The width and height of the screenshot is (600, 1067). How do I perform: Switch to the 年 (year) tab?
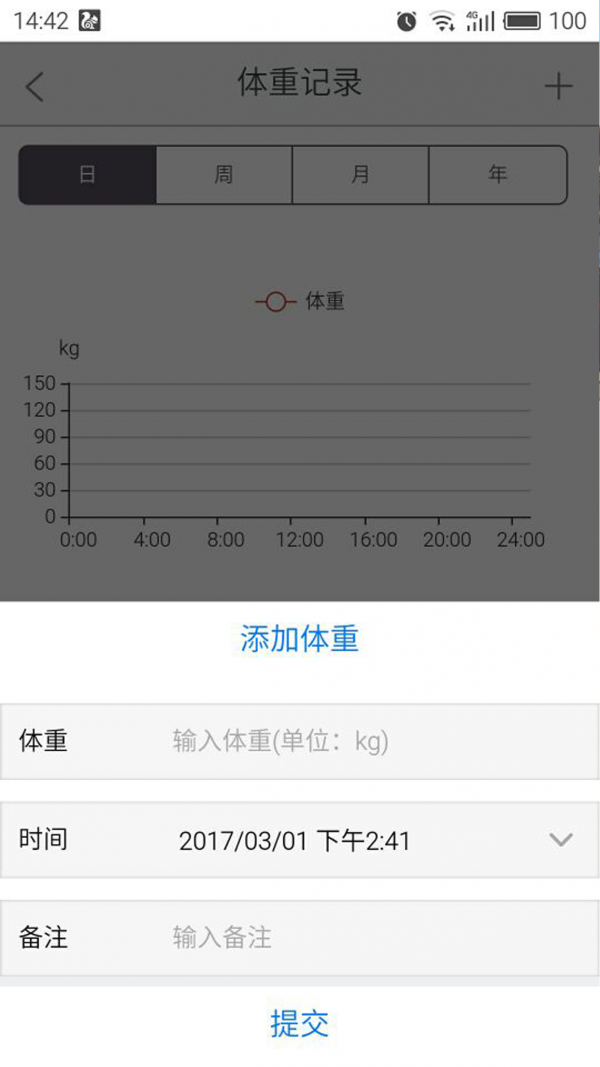(498, 175)
